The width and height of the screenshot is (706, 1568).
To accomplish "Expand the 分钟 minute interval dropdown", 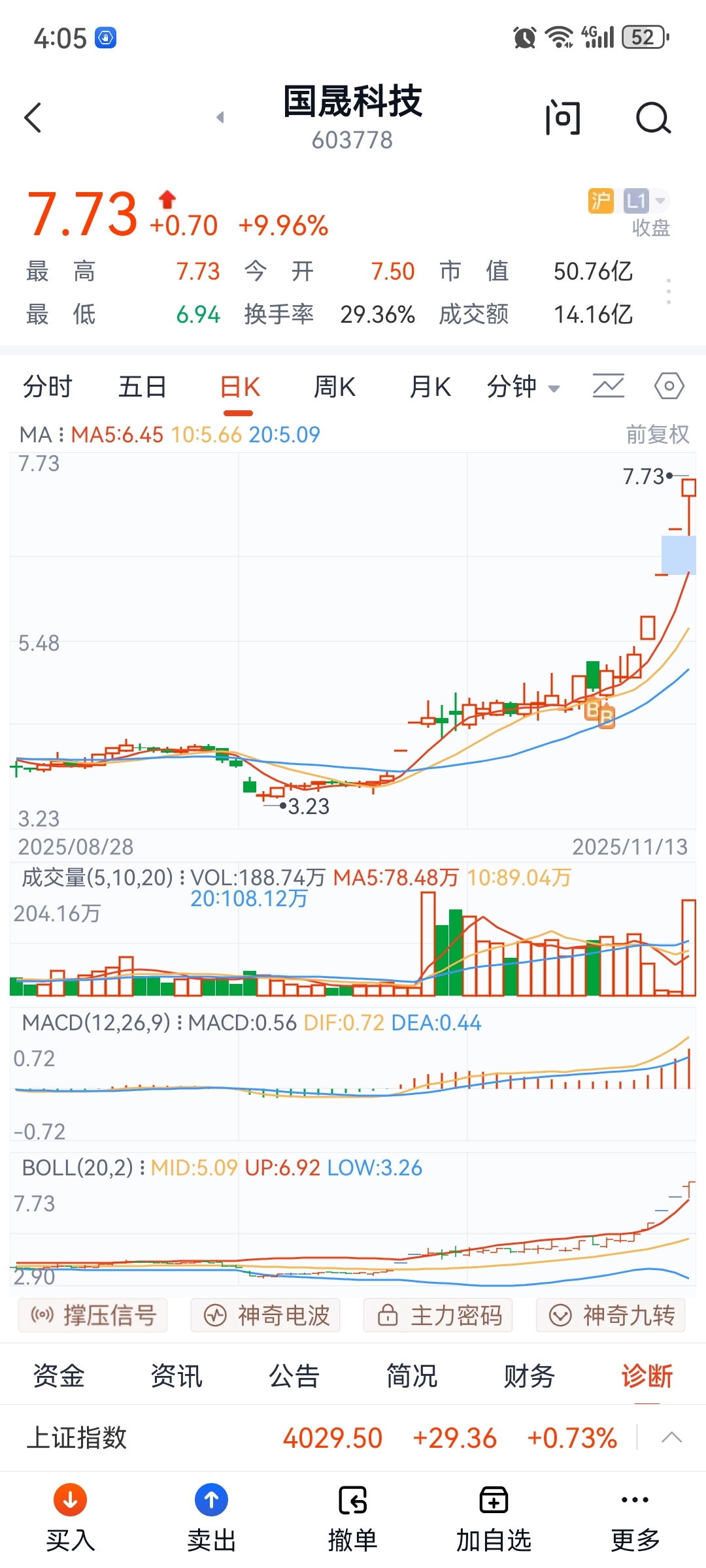I will 523,387.
